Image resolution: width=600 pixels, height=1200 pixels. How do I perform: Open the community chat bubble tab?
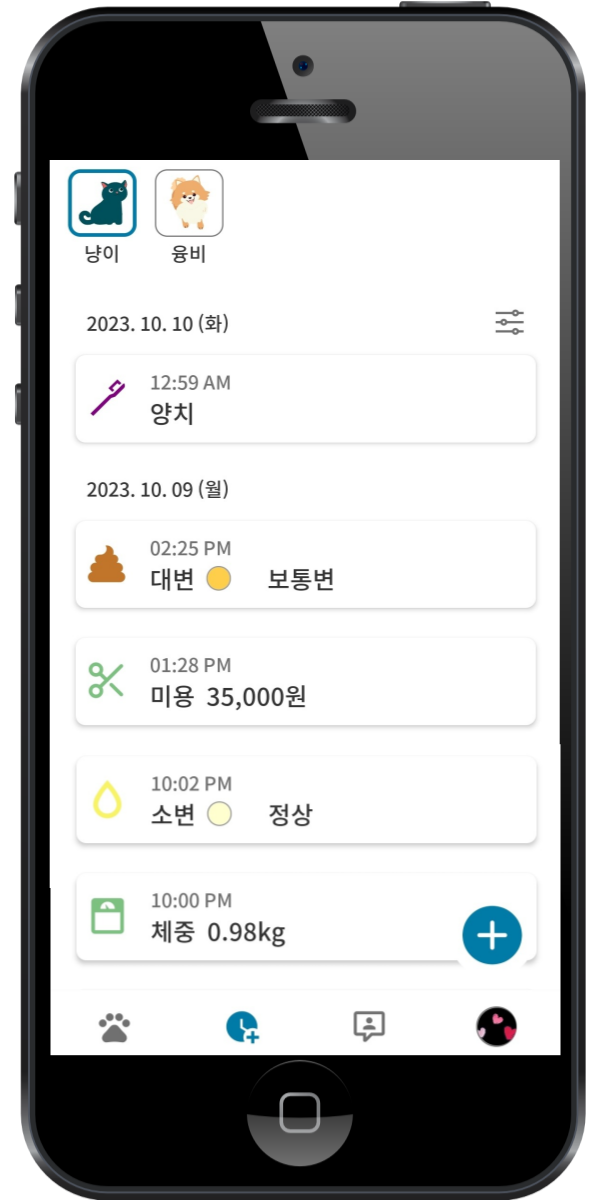tap(369, 1026)
